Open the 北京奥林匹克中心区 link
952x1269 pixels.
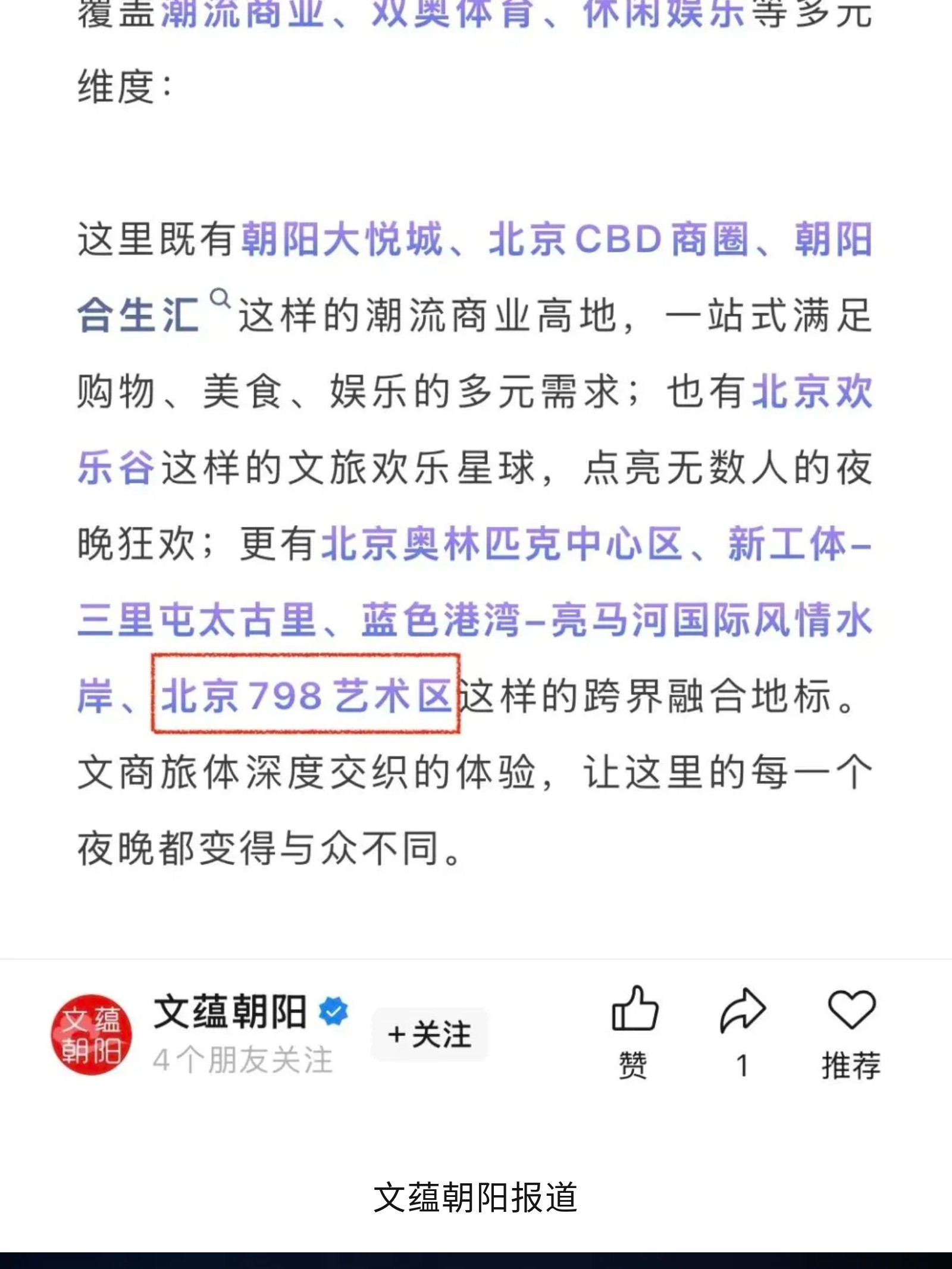[502, 543]
